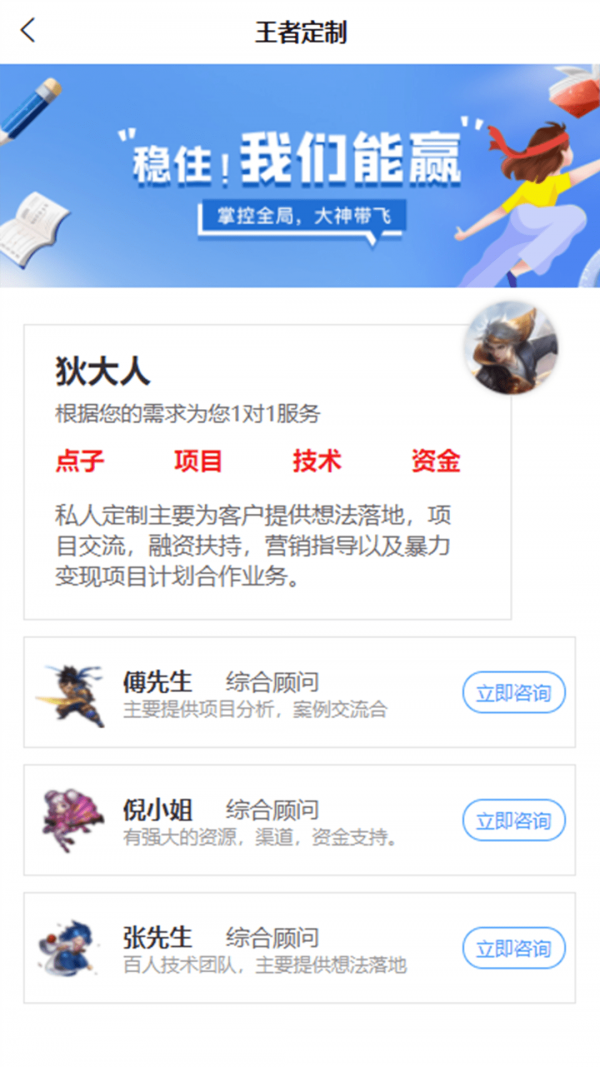Open 傅先生 consultant card
Viewport: 600px width, 1067px height.
coord(250,693)
